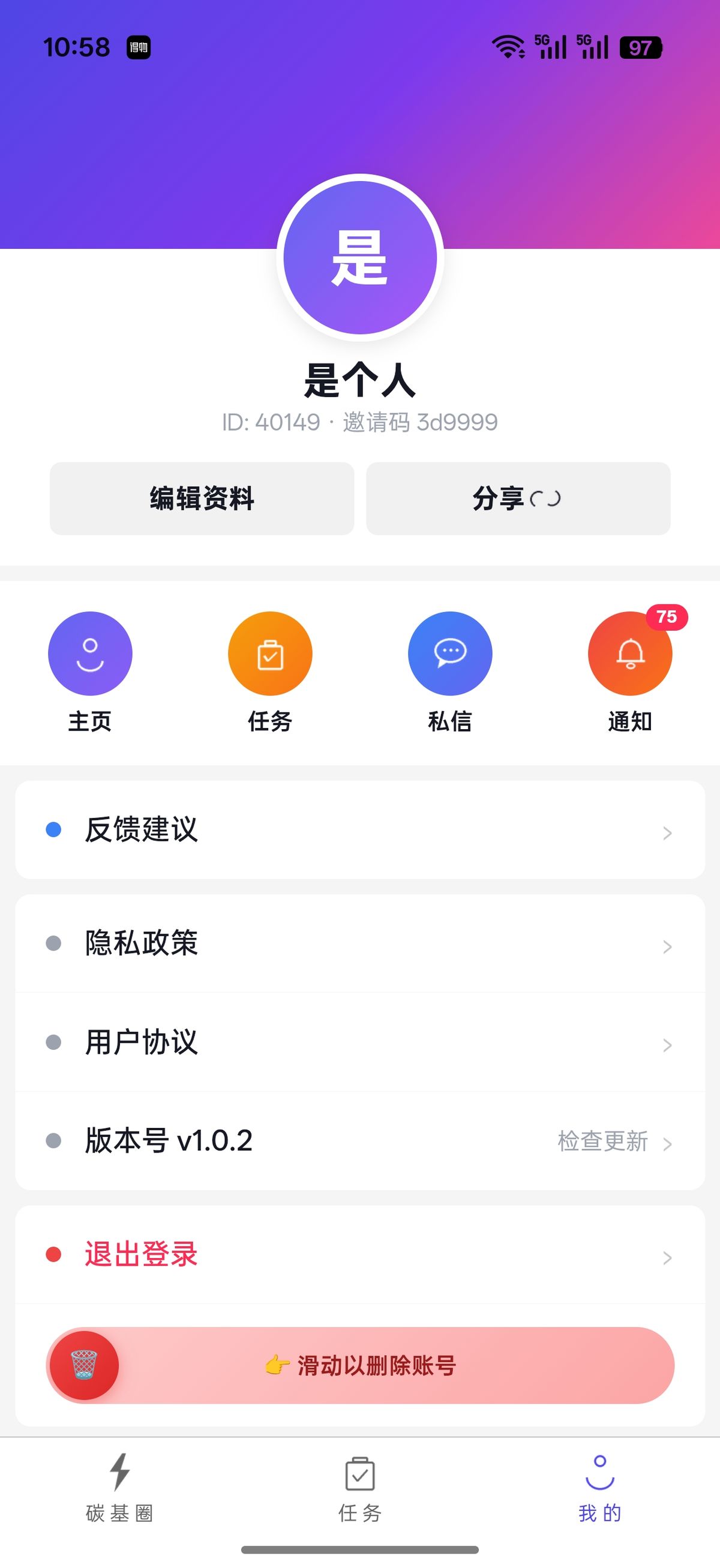
Task: Open the 主页 homepage shortcut
Action: pos(90,654)
